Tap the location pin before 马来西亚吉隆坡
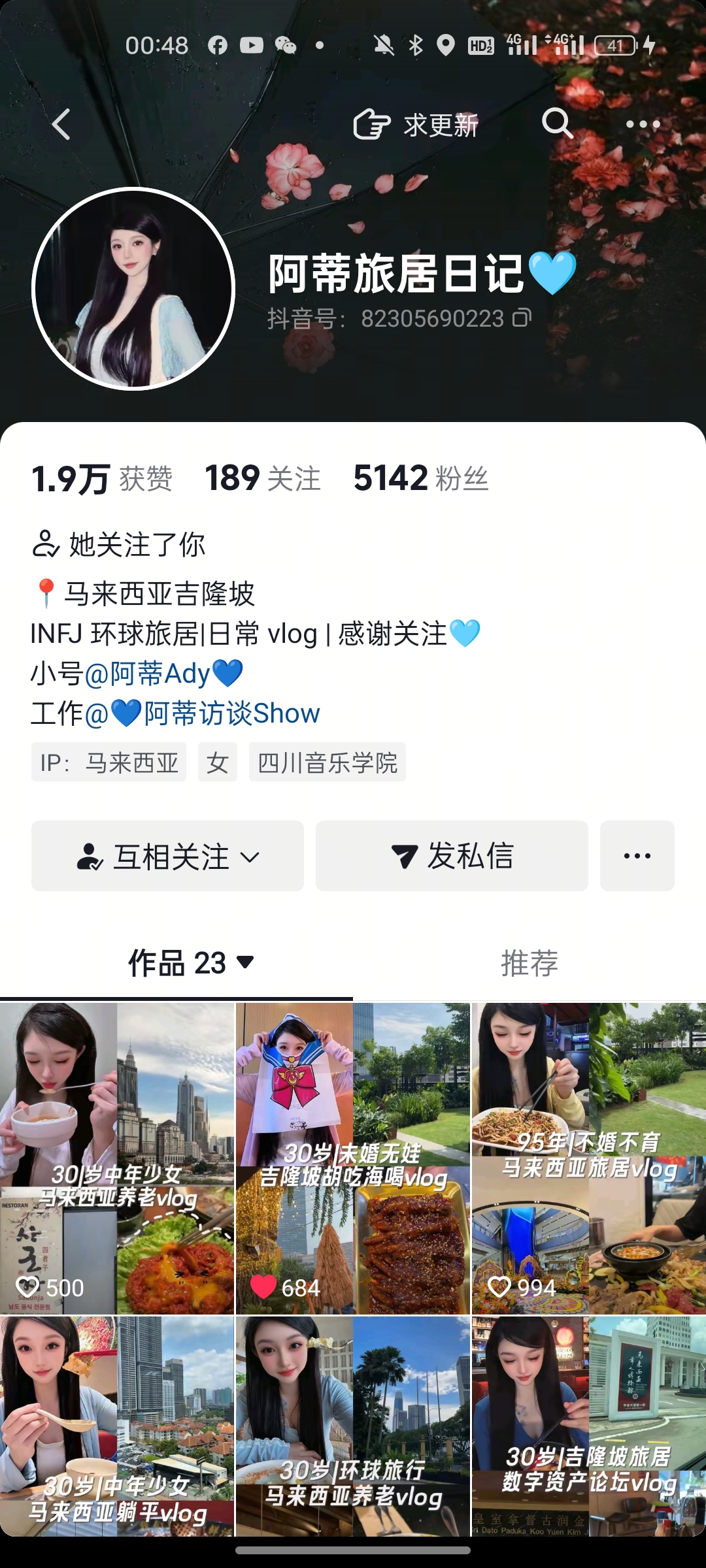The width and height of the screenshot is (706, 1568). [46, 590]
